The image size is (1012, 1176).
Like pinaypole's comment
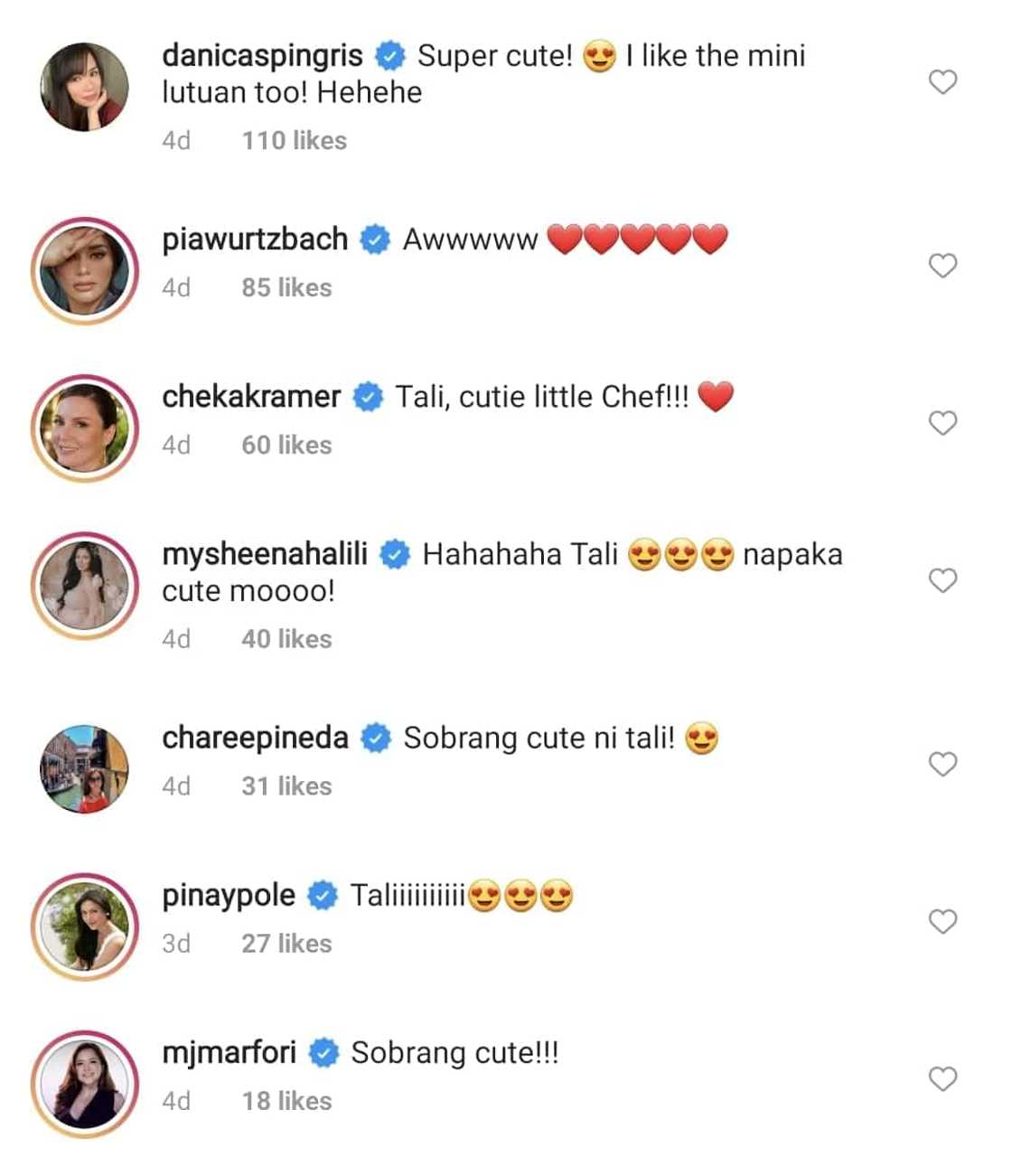click(942, 921)
